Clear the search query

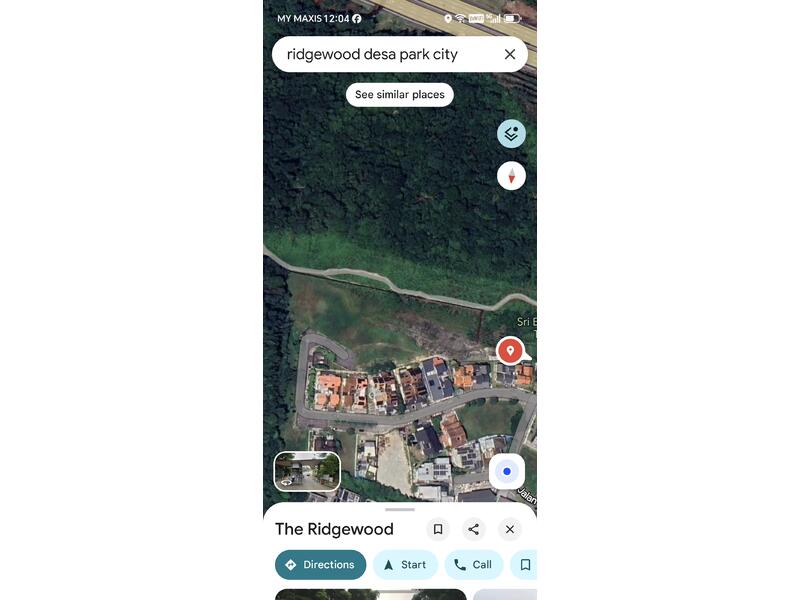coord(510,54)
